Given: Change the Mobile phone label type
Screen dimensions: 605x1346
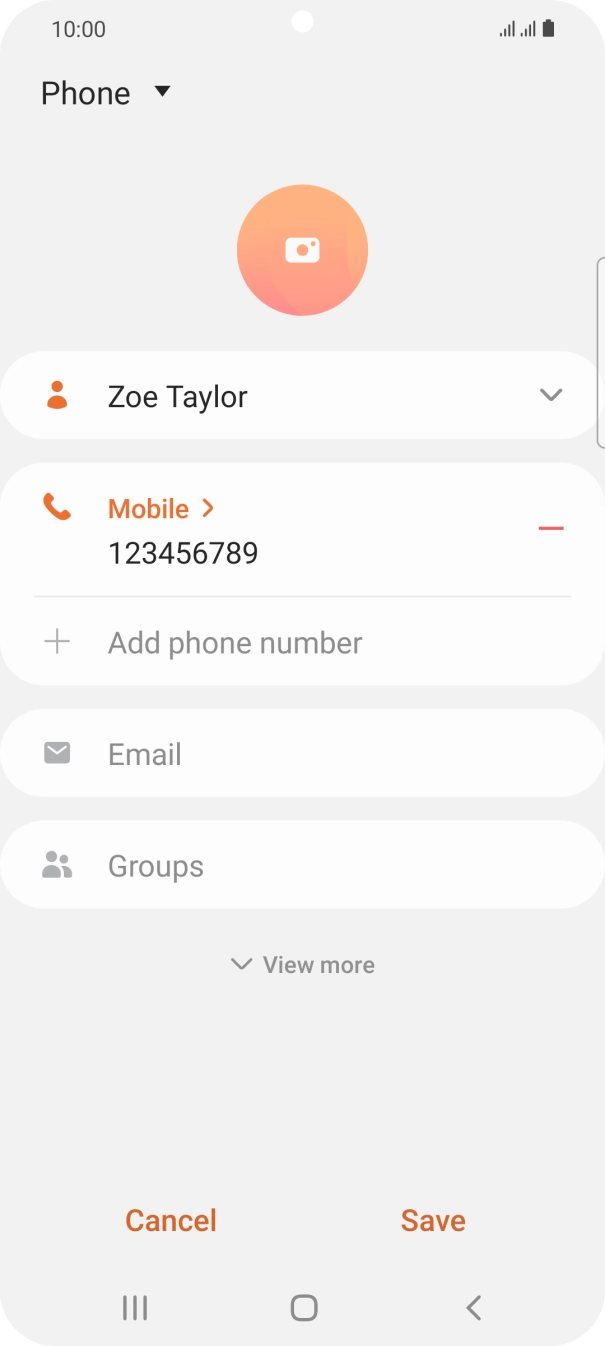Looking at the screenshot, I should tap(160, 509).
